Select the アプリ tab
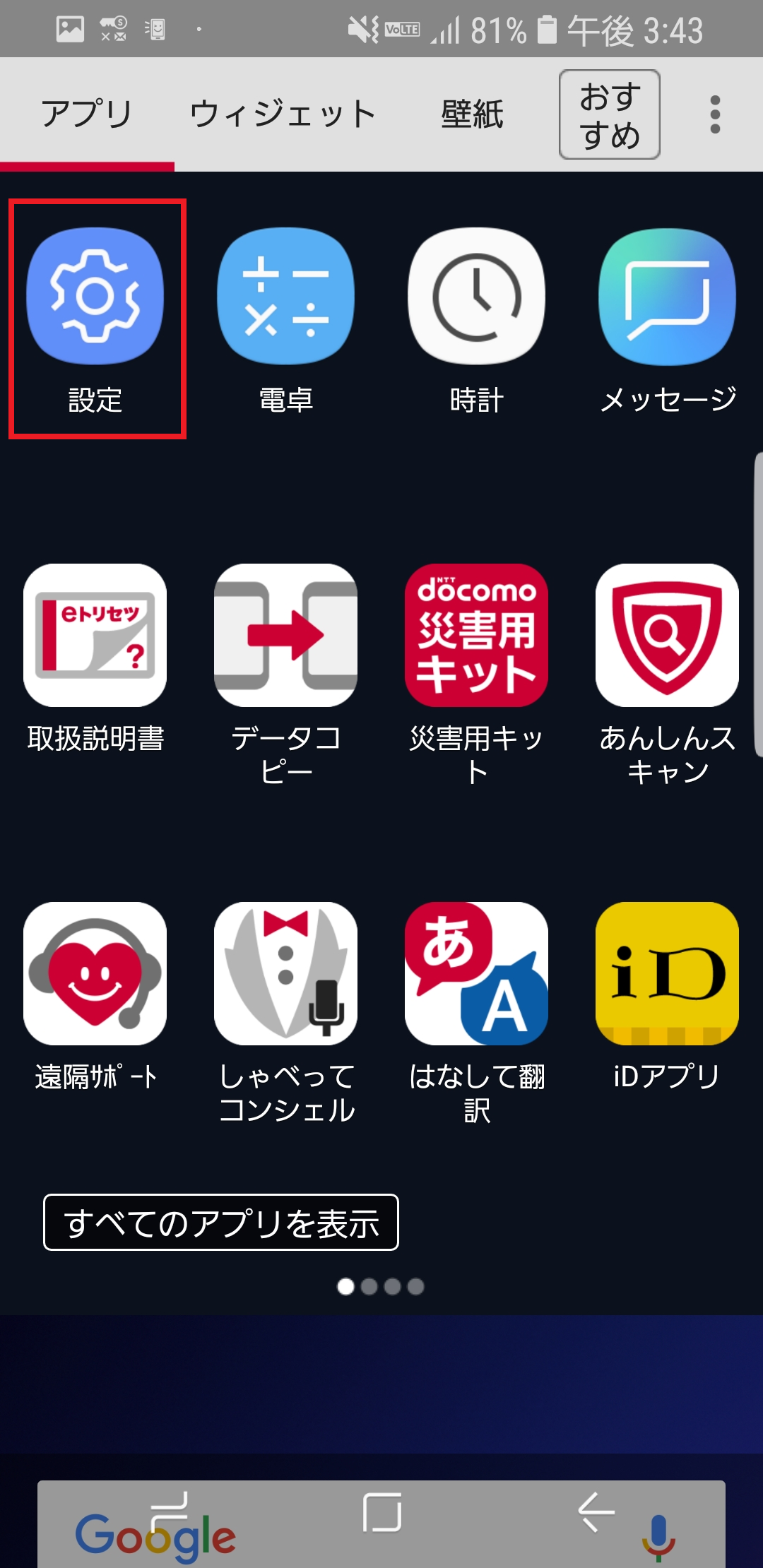 pyautogui.click(x=86, y=113)
